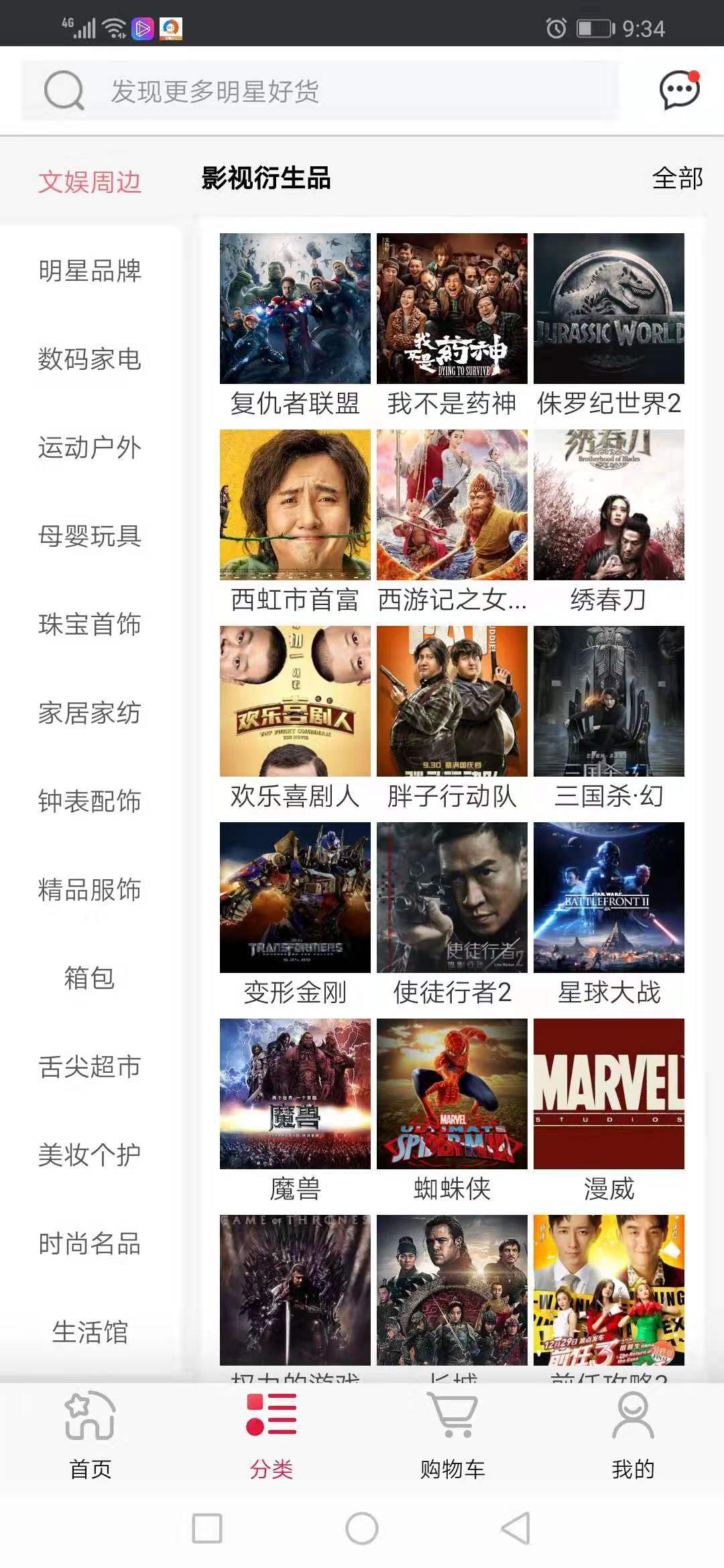Open the 购物车 tab
Viewport: 724px width, 1568px height.
tap(452, 1434)
